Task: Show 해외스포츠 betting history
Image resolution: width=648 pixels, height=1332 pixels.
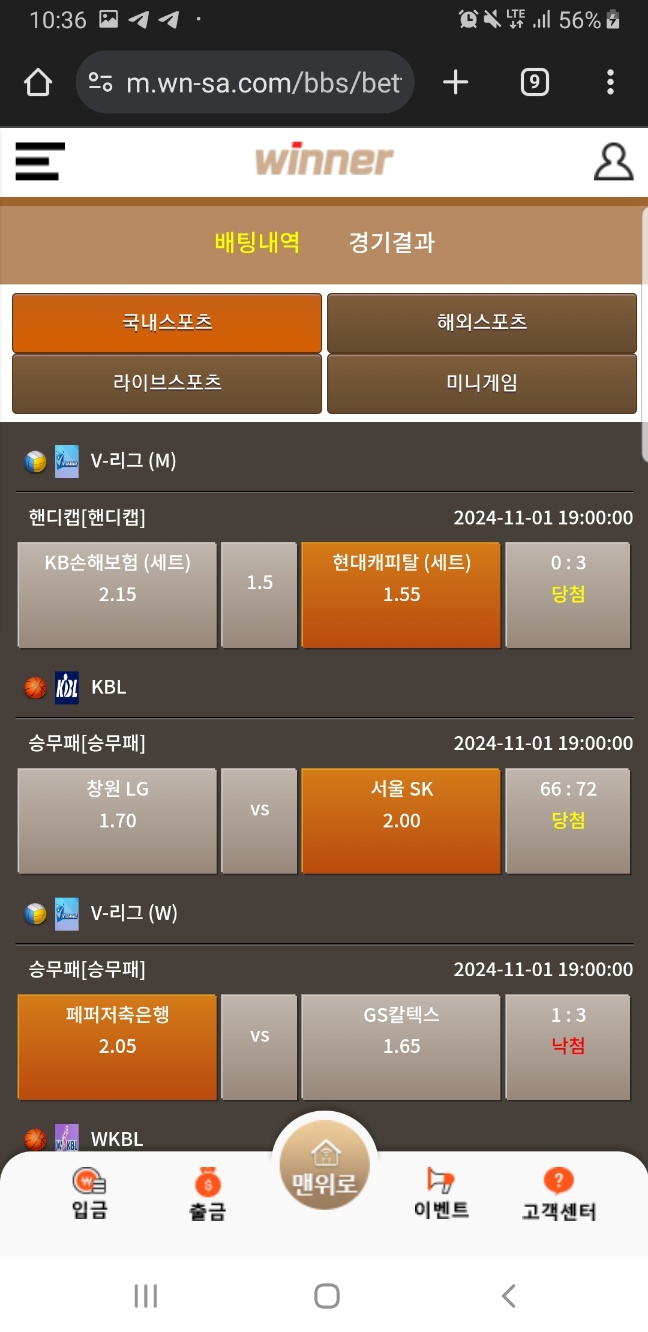Action: [482, 322]
